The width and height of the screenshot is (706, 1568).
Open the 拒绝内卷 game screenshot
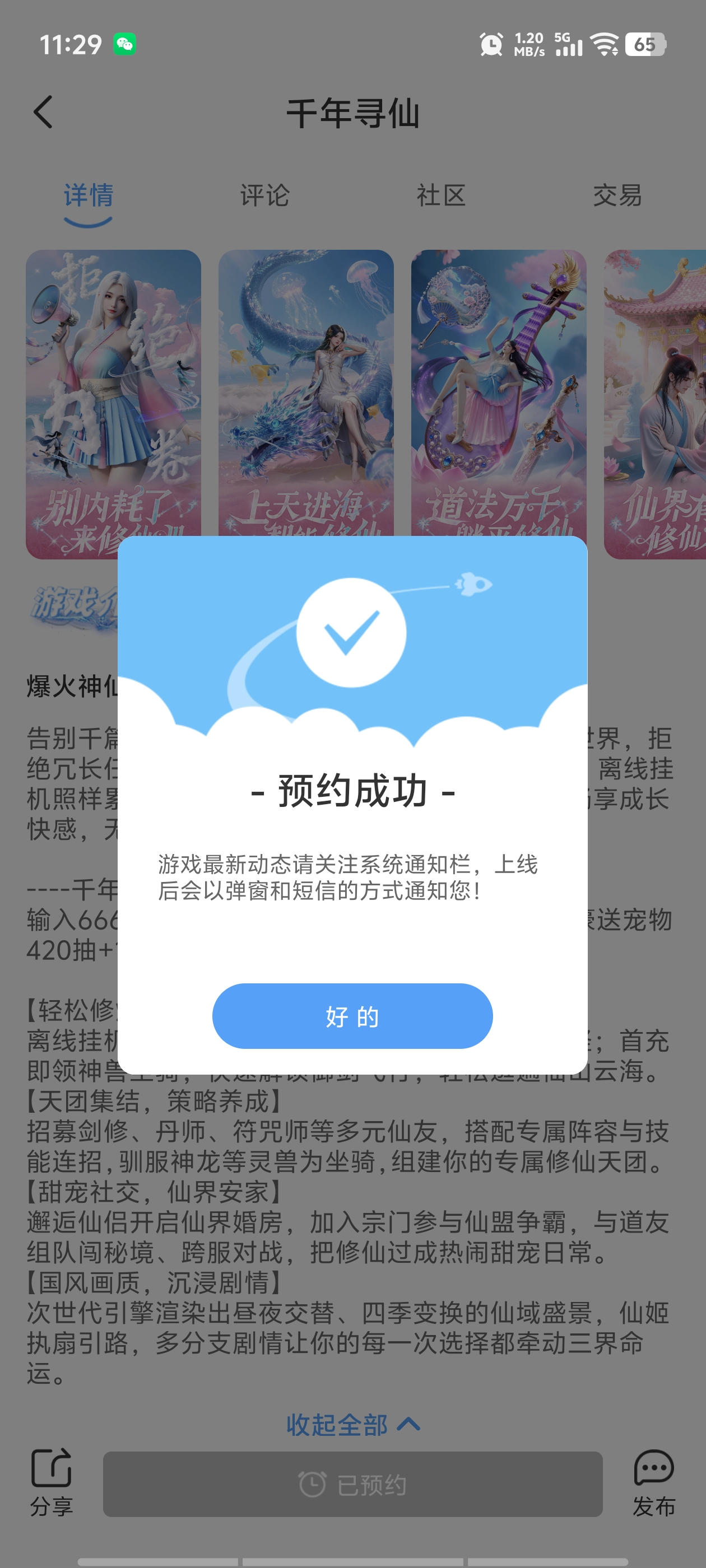113,390
